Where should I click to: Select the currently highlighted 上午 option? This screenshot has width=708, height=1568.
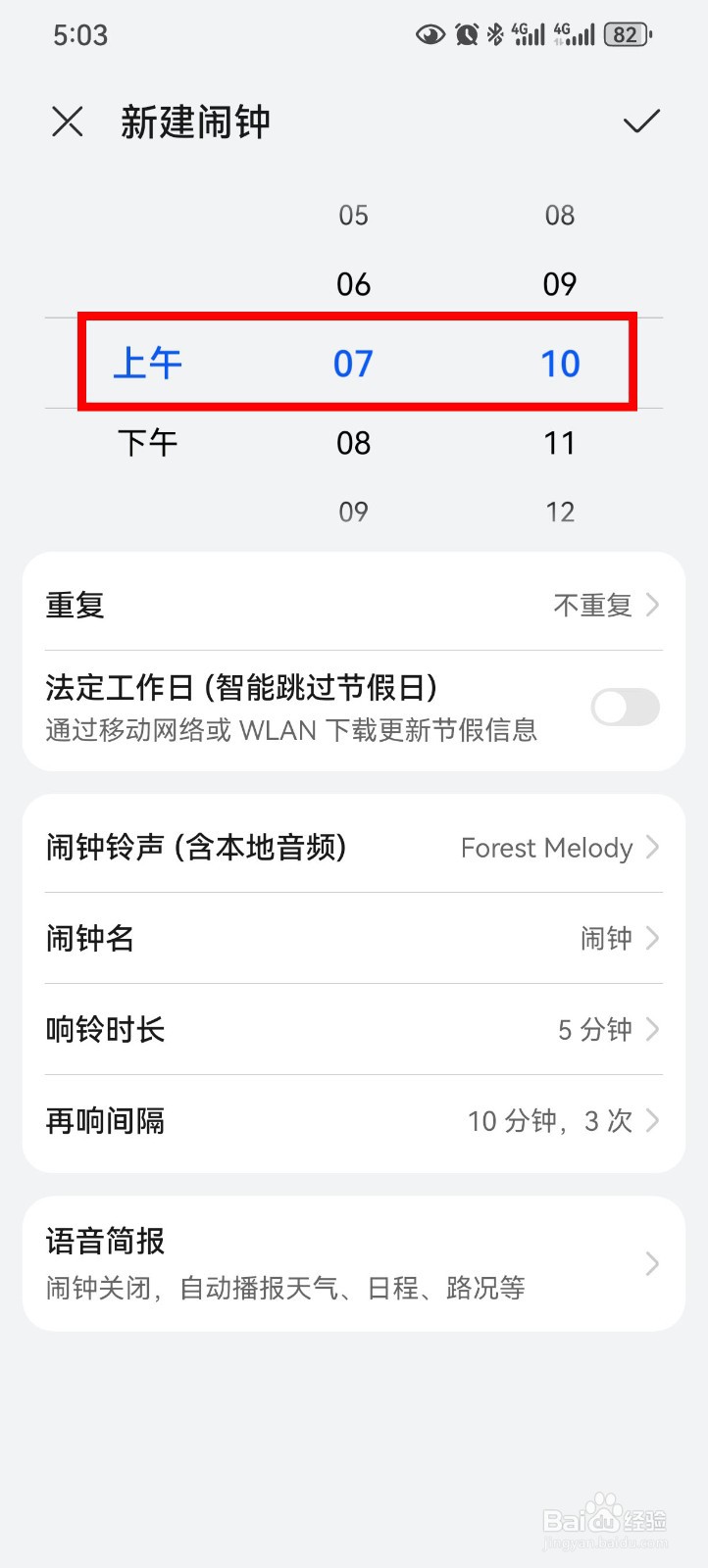tap(147, 362)
